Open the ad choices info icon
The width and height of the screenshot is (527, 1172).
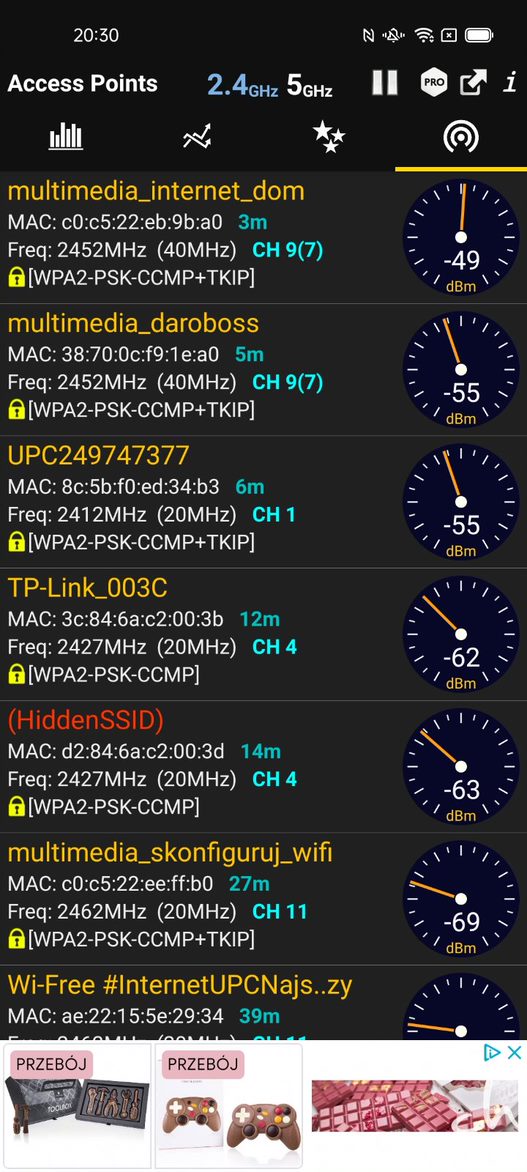pyautogui.click(x=492, y=1053)
